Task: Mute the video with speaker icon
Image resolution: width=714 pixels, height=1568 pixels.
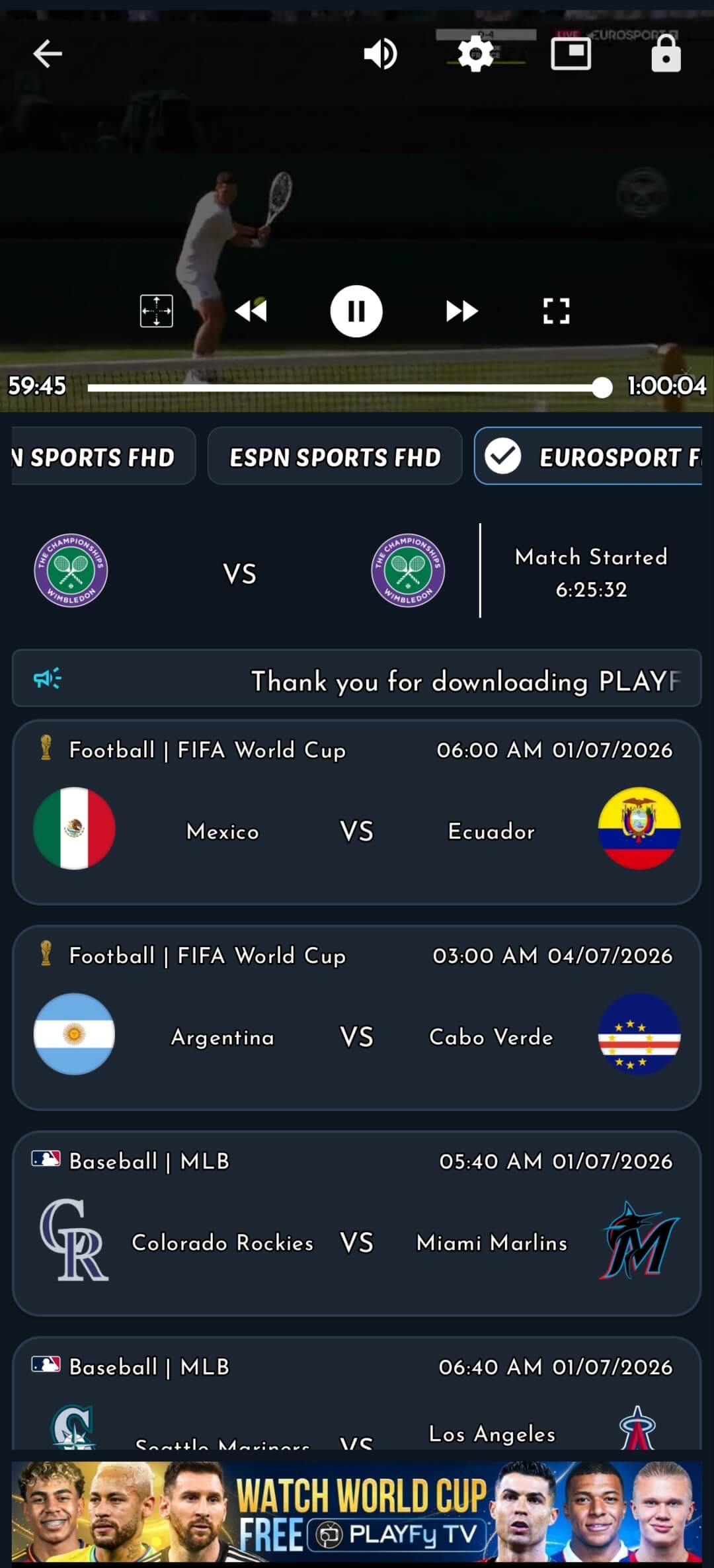Action: pyautogui.click(x=381, y=54)
